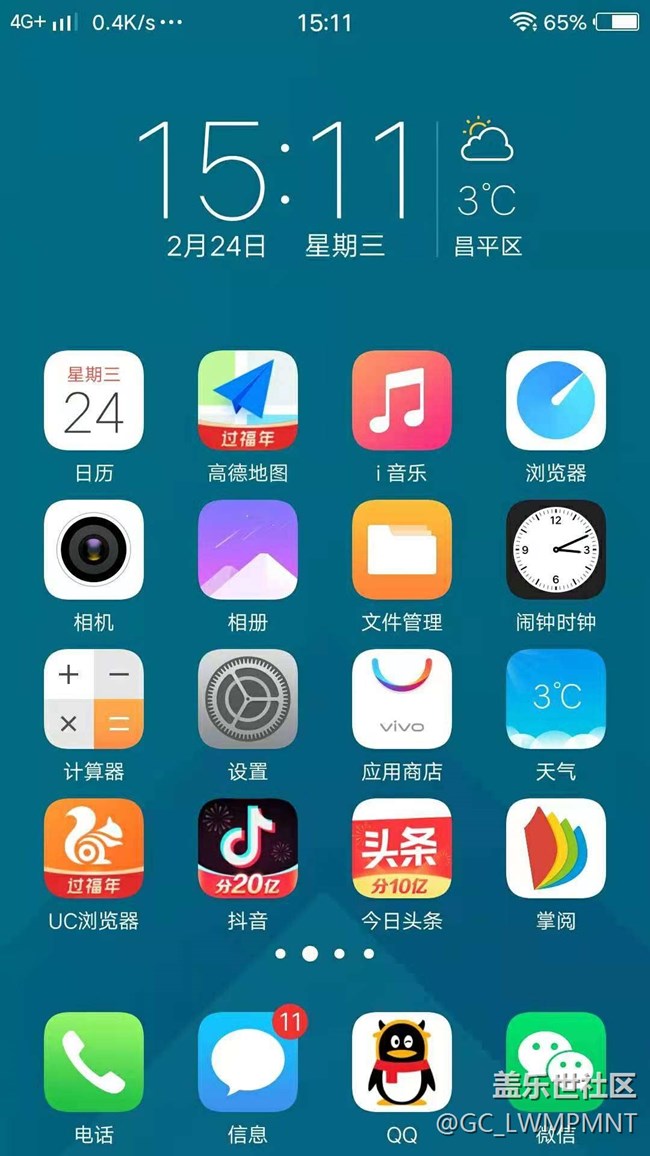Launch the QQ app

[402, 1062]
